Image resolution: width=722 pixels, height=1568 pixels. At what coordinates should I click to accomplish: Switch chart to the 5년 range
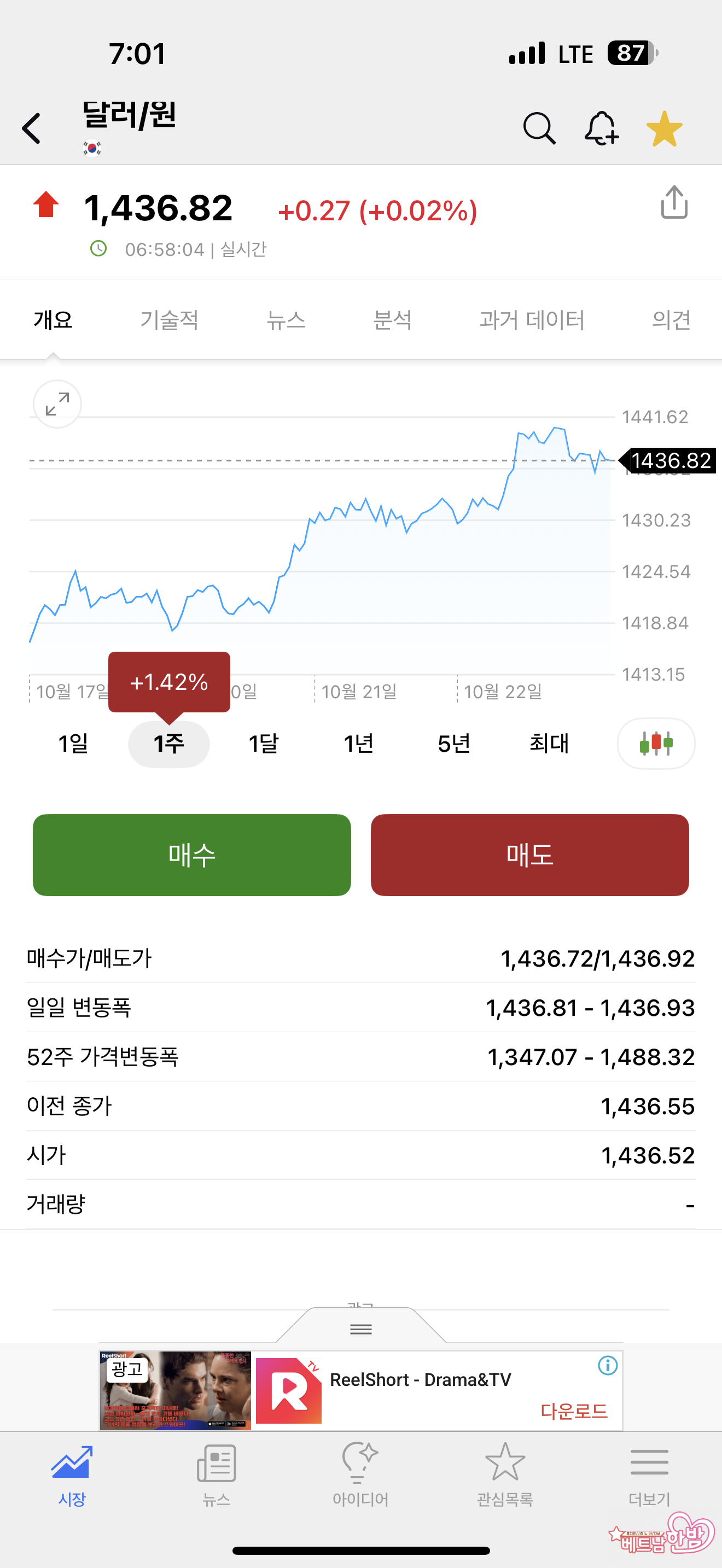[x=454, y=743]
